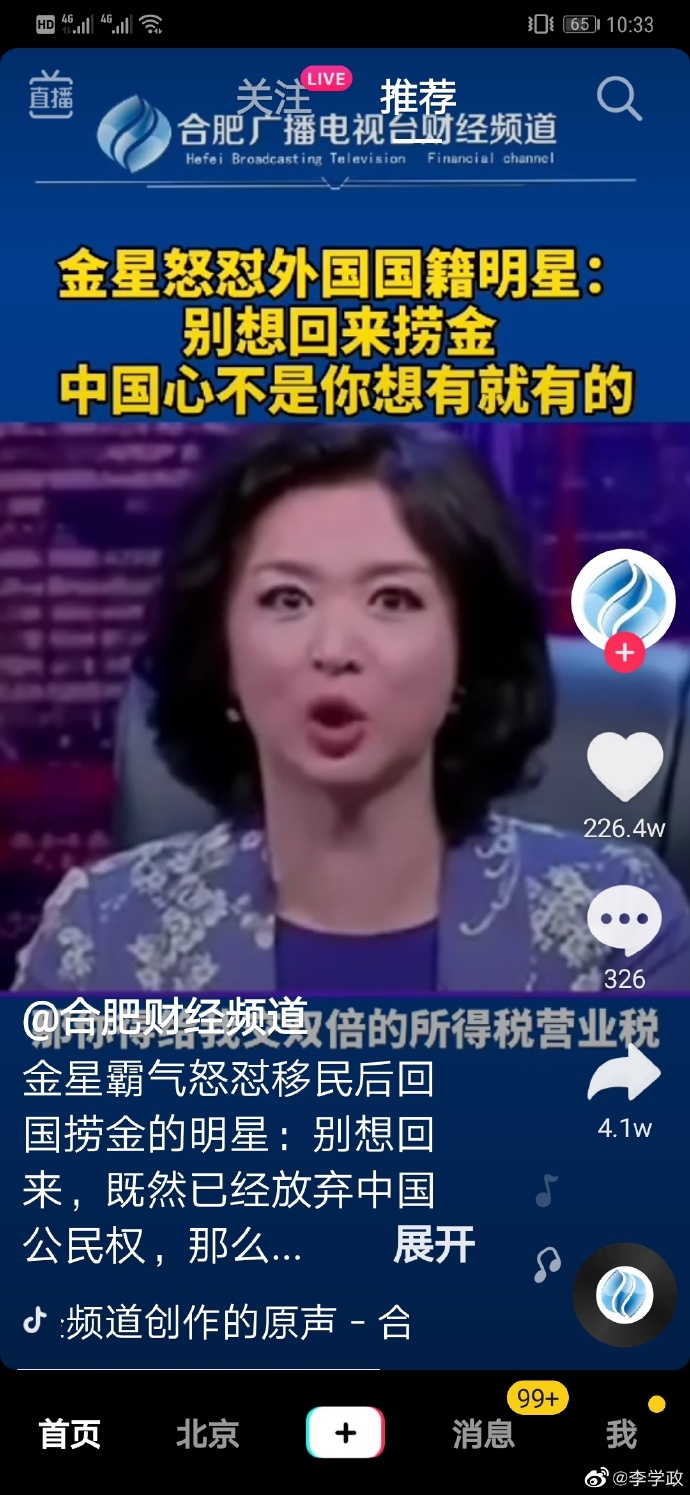The height and width of the screenshot is (1495, 690).
Task: Switch to the 北京 tab
Action: 207,1434
